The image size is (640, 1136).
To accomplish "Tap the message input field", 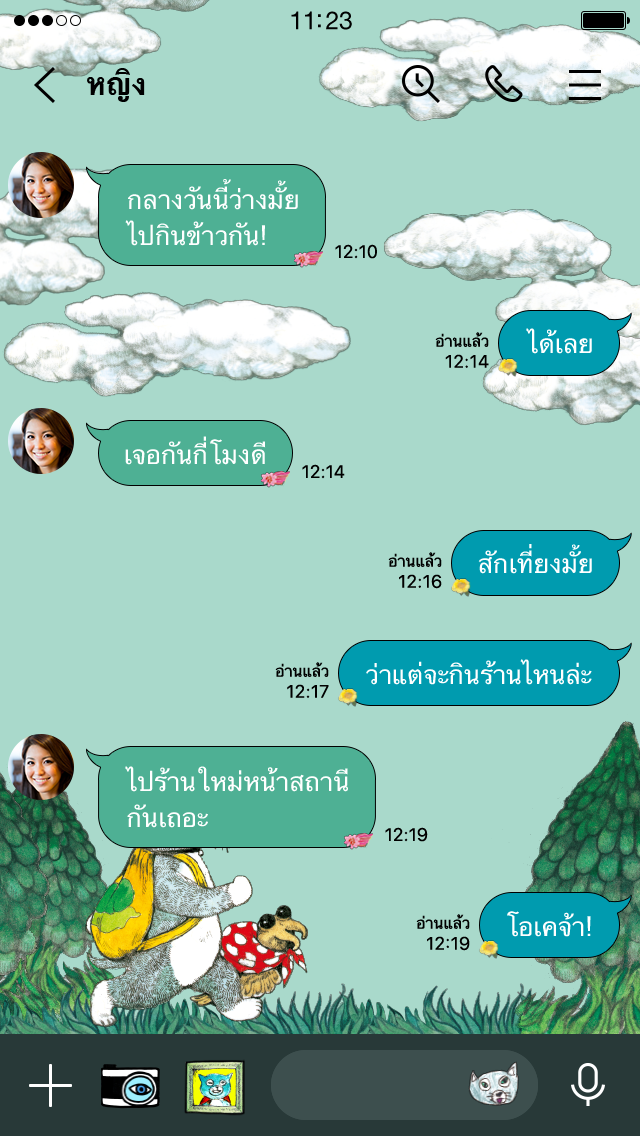I will click(x=370, y=1086).
